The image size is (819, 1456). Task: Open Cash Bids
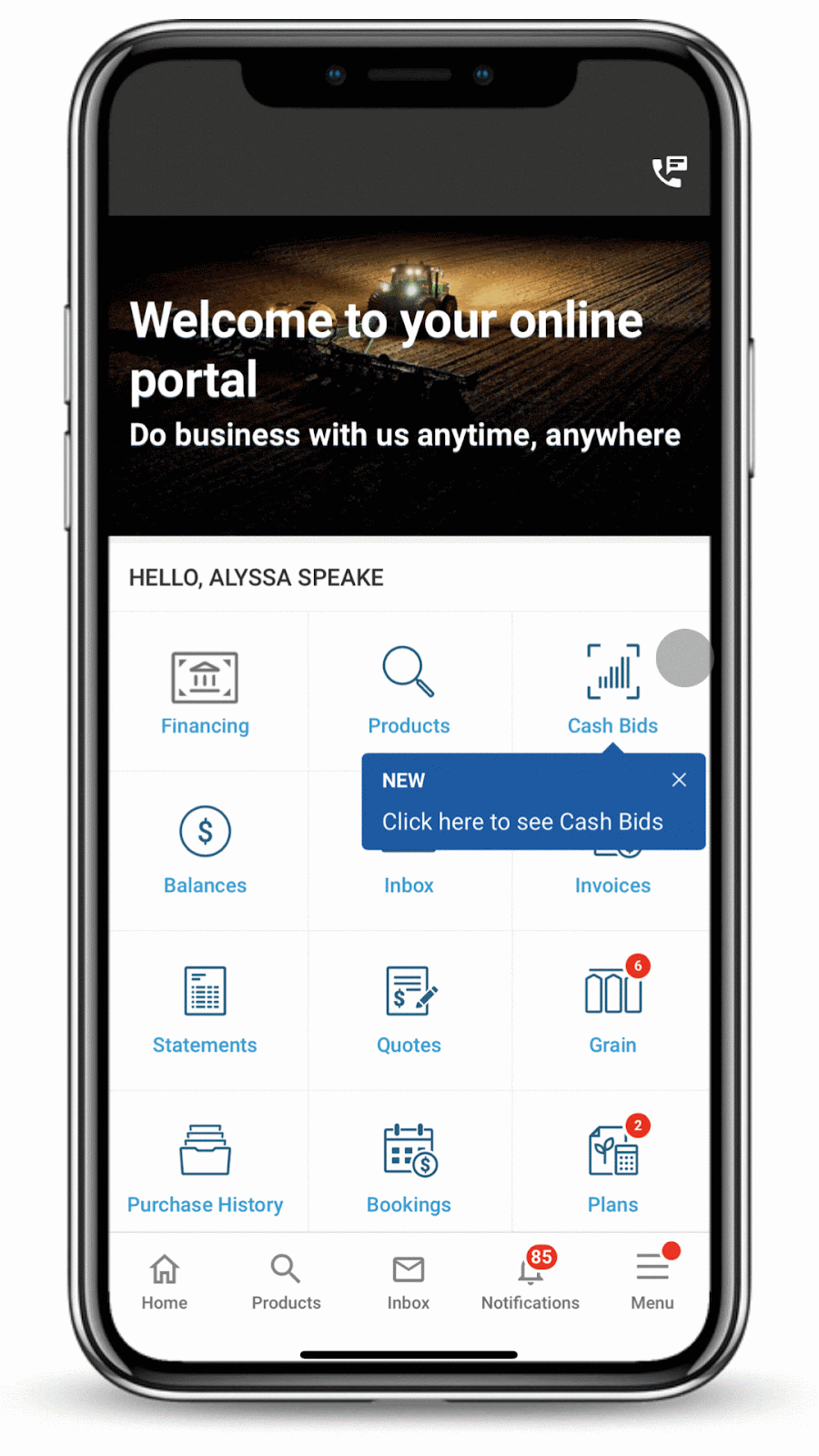[612, 692]
